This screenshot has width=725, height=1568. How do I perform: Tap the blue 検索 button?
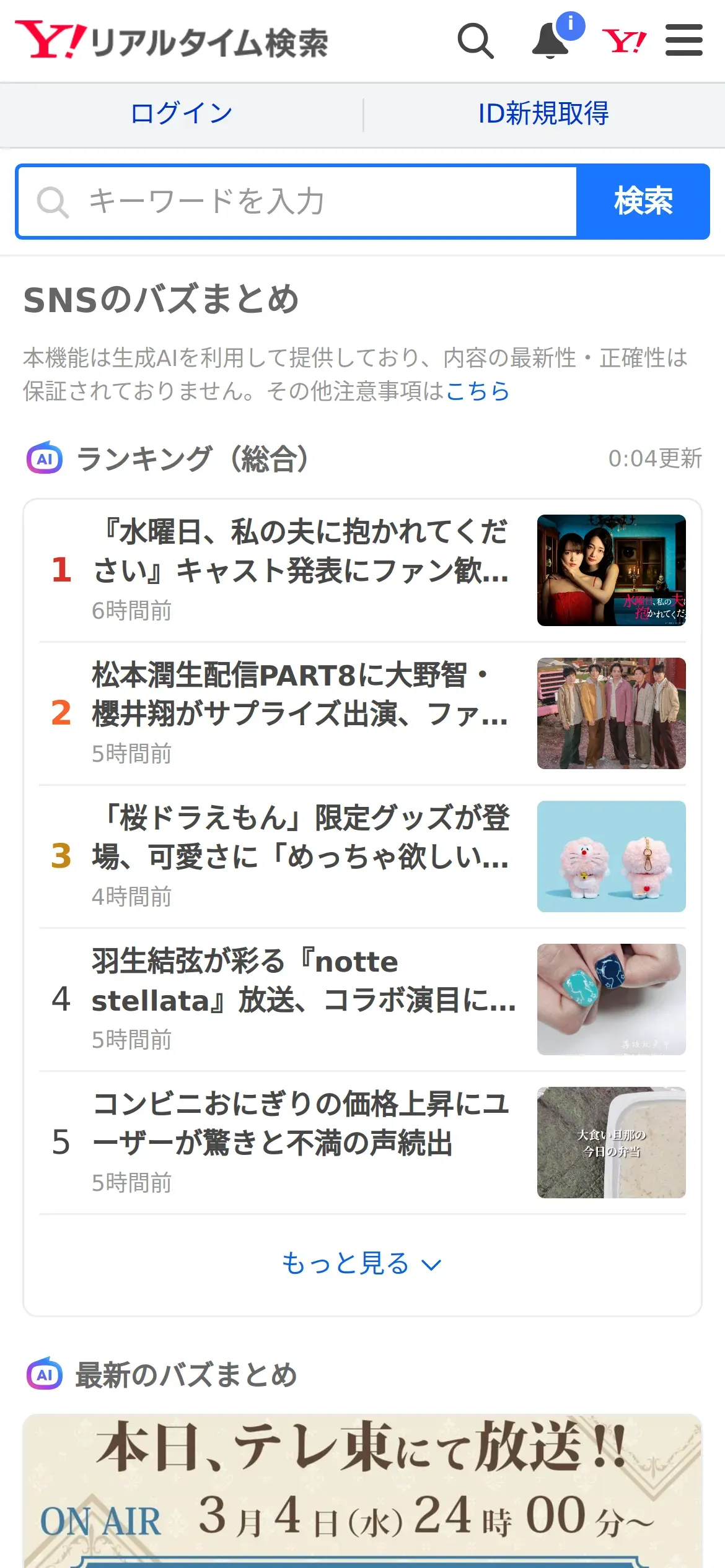643,202
